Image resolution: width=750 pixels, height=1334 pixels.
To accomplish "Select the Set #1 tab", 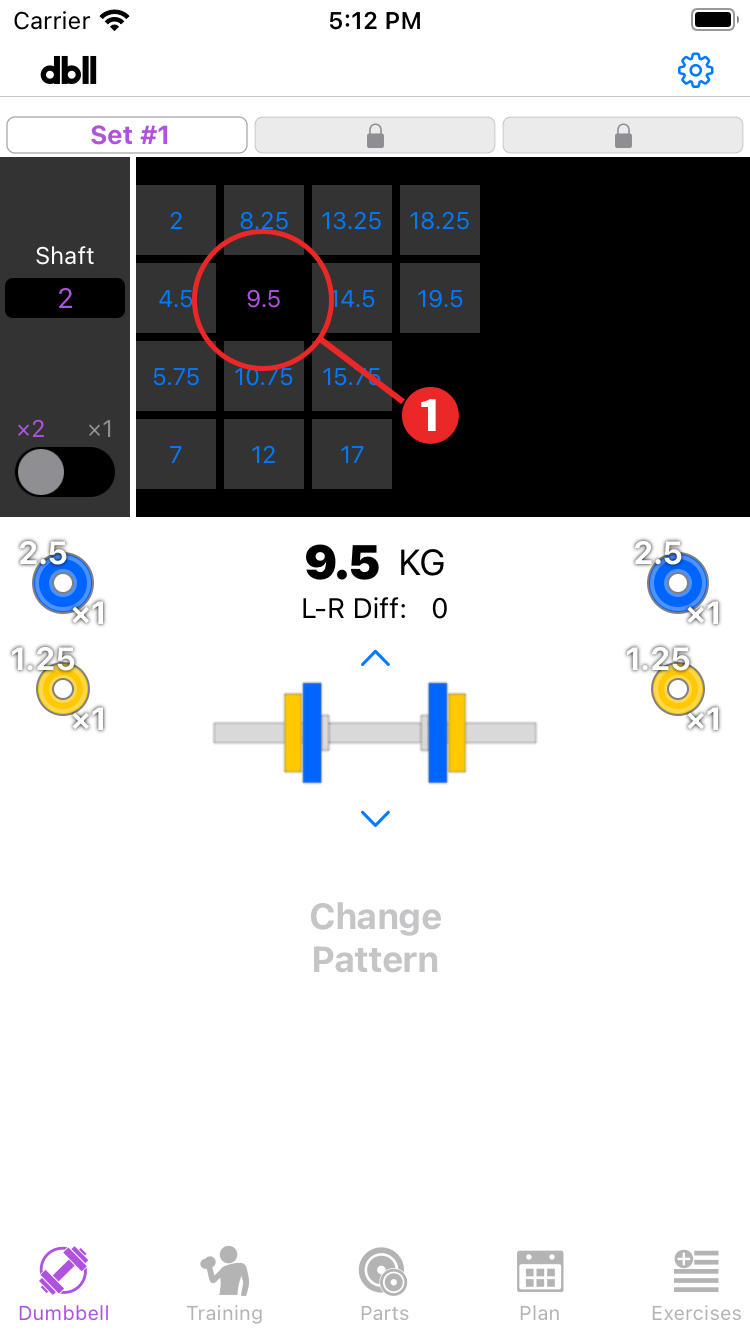I will click(127, 135).
